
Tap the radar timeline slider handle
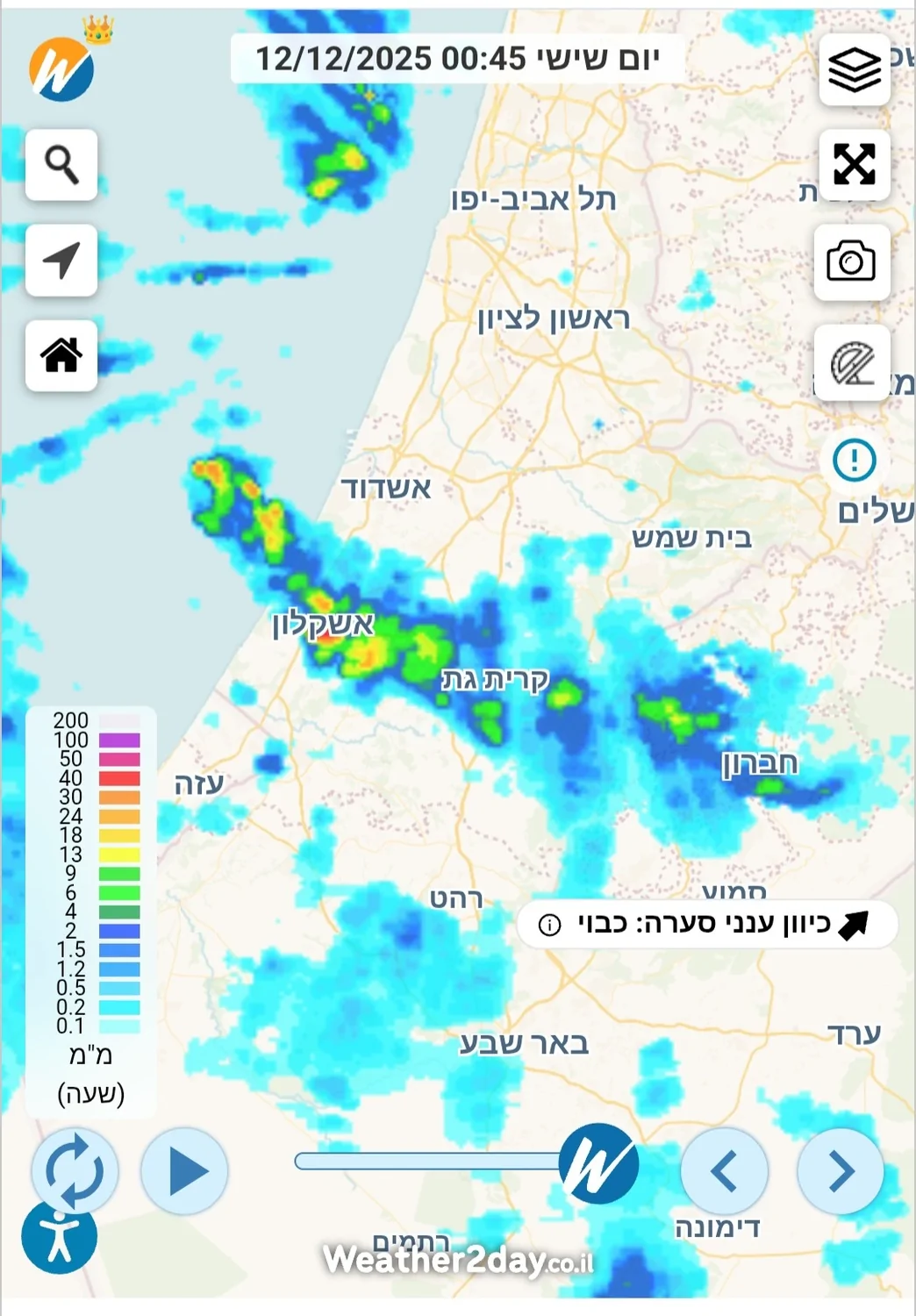[598, 1163]
